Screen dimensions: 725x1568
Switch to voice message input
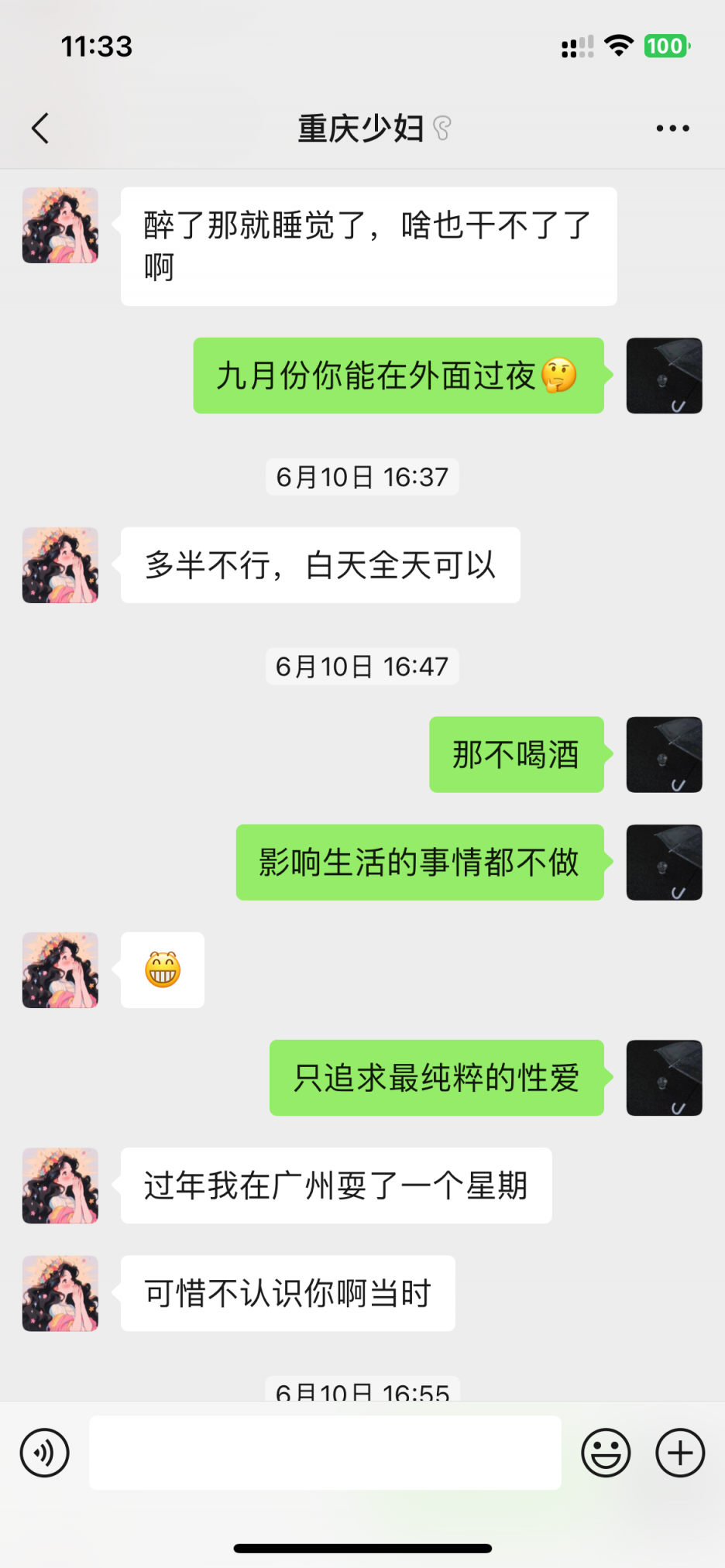[x=45, y=1453]
